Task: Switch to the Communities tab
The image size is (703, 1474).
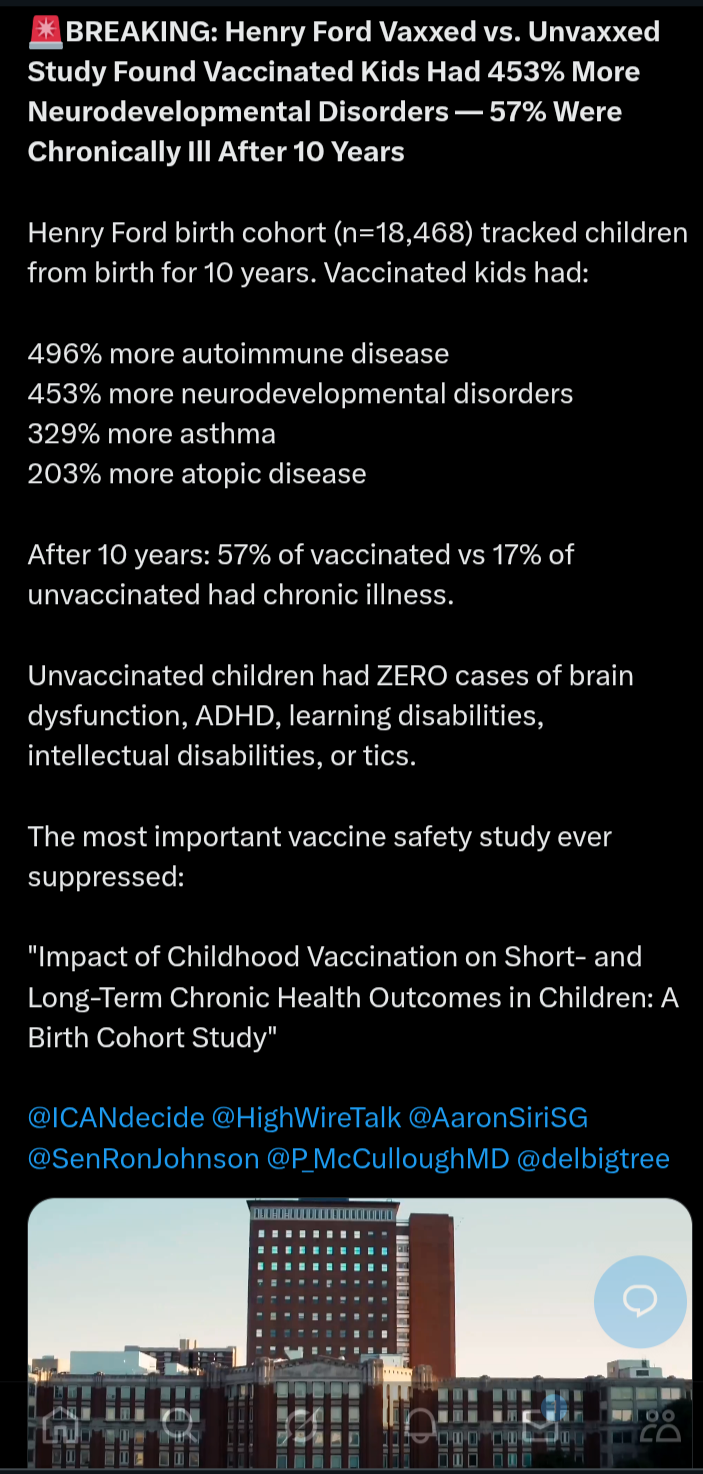Action: click(x=659, y=1424)
